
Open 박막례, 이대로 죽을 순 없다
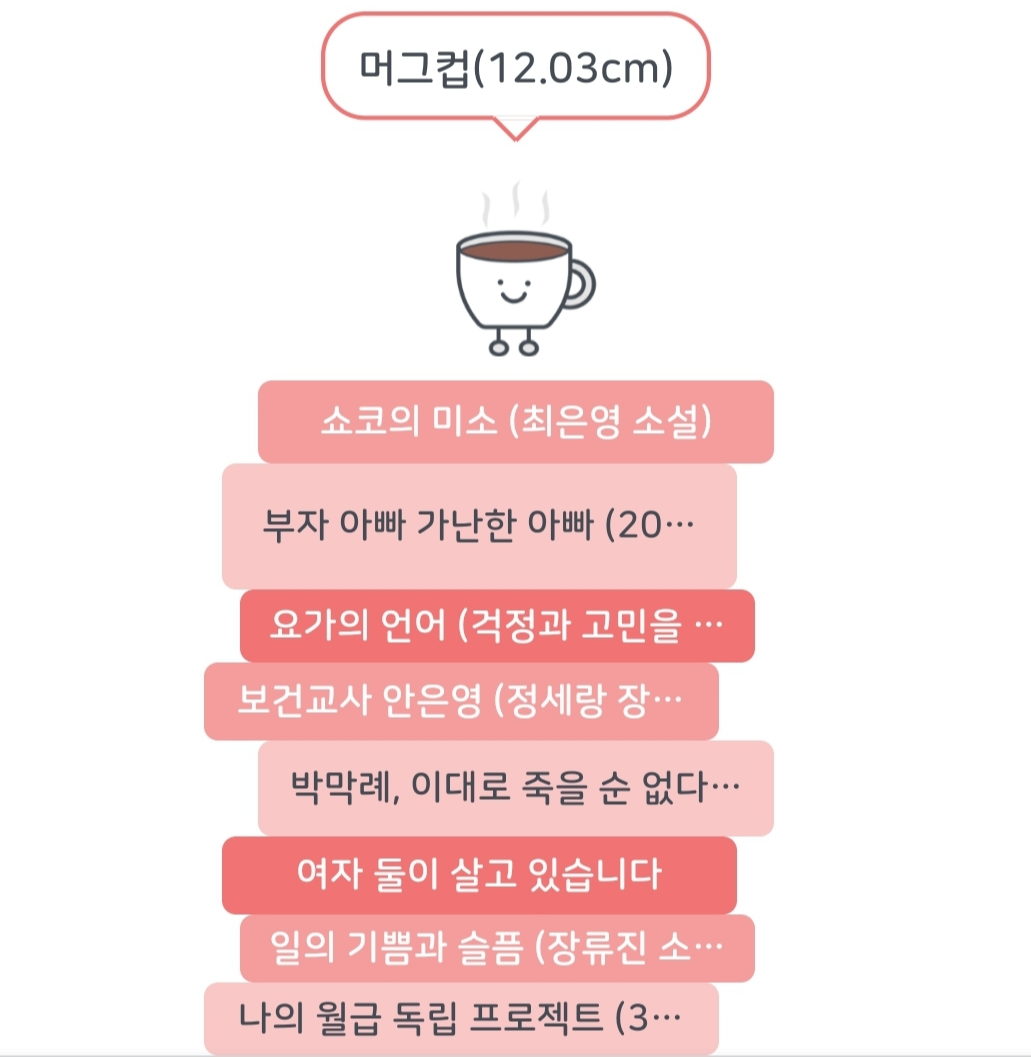515,788
